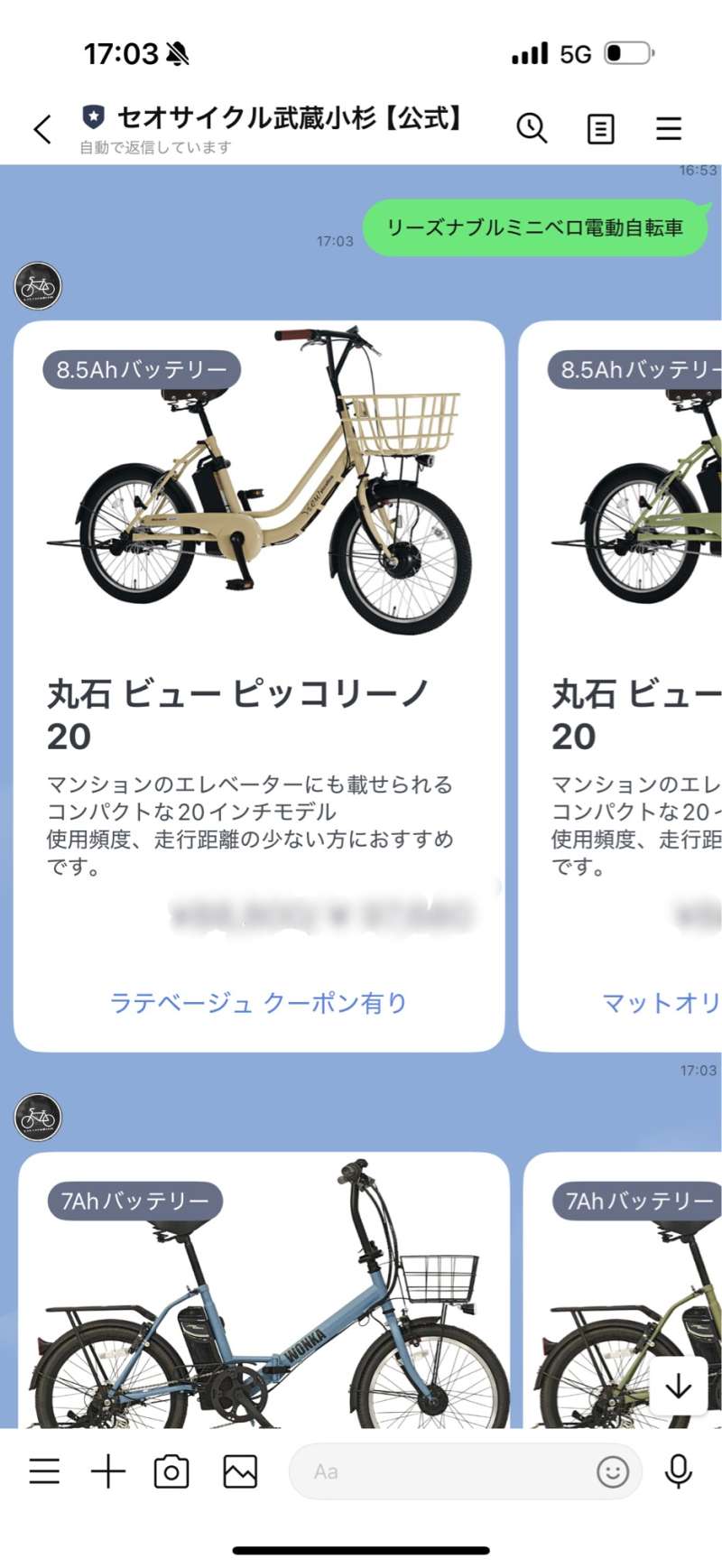722x1568 pixels.
Task: Go back from the chat
Action: pos(42,129)
